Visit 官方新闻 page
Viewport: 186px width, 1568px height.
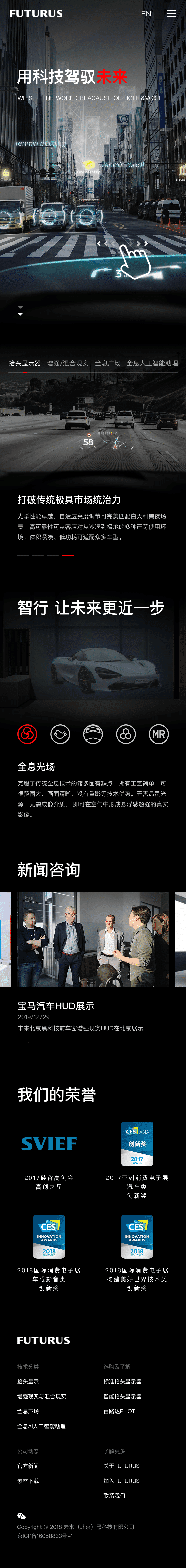28,1466
